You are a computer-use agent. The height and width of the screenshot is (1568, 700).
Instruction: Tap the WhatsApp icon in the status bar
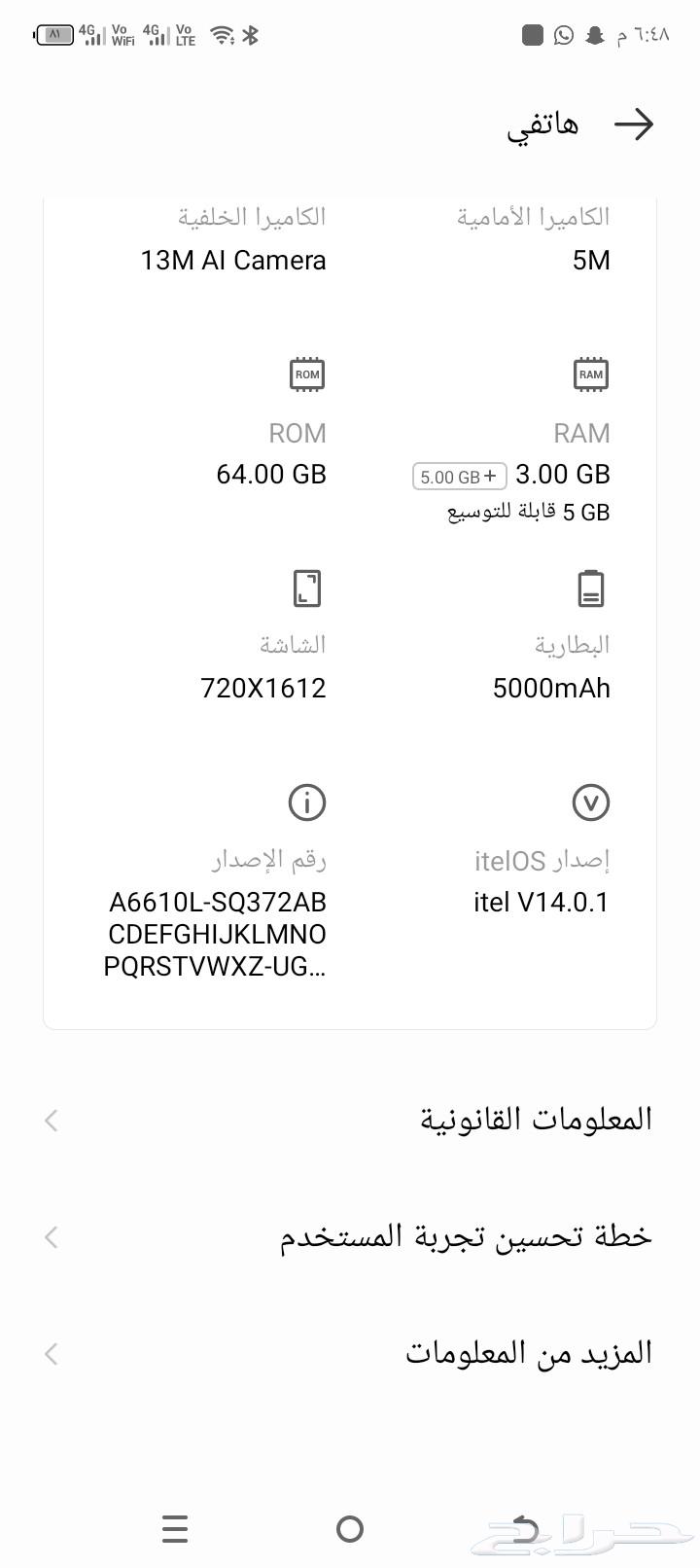565,35
